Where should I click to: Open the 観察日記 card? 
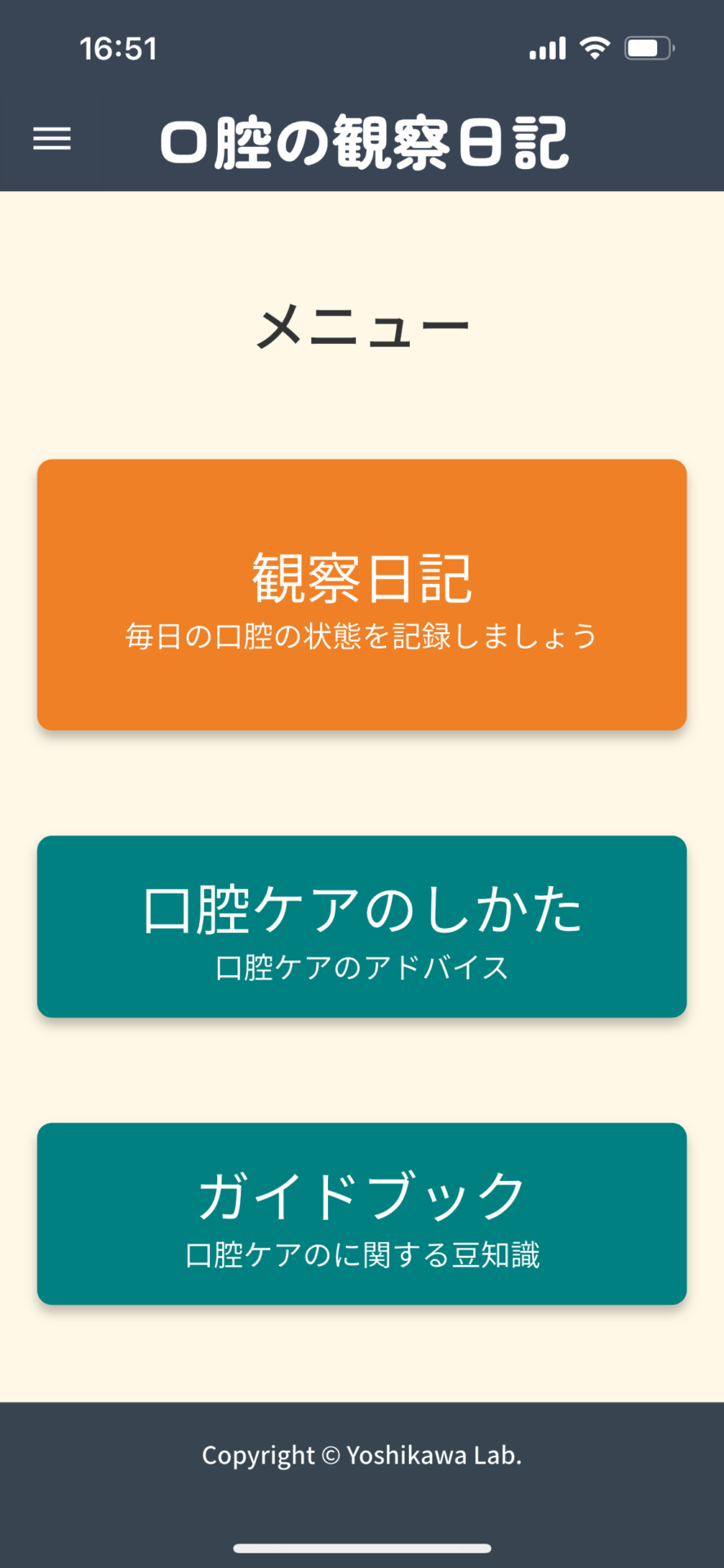coord(362,595)
